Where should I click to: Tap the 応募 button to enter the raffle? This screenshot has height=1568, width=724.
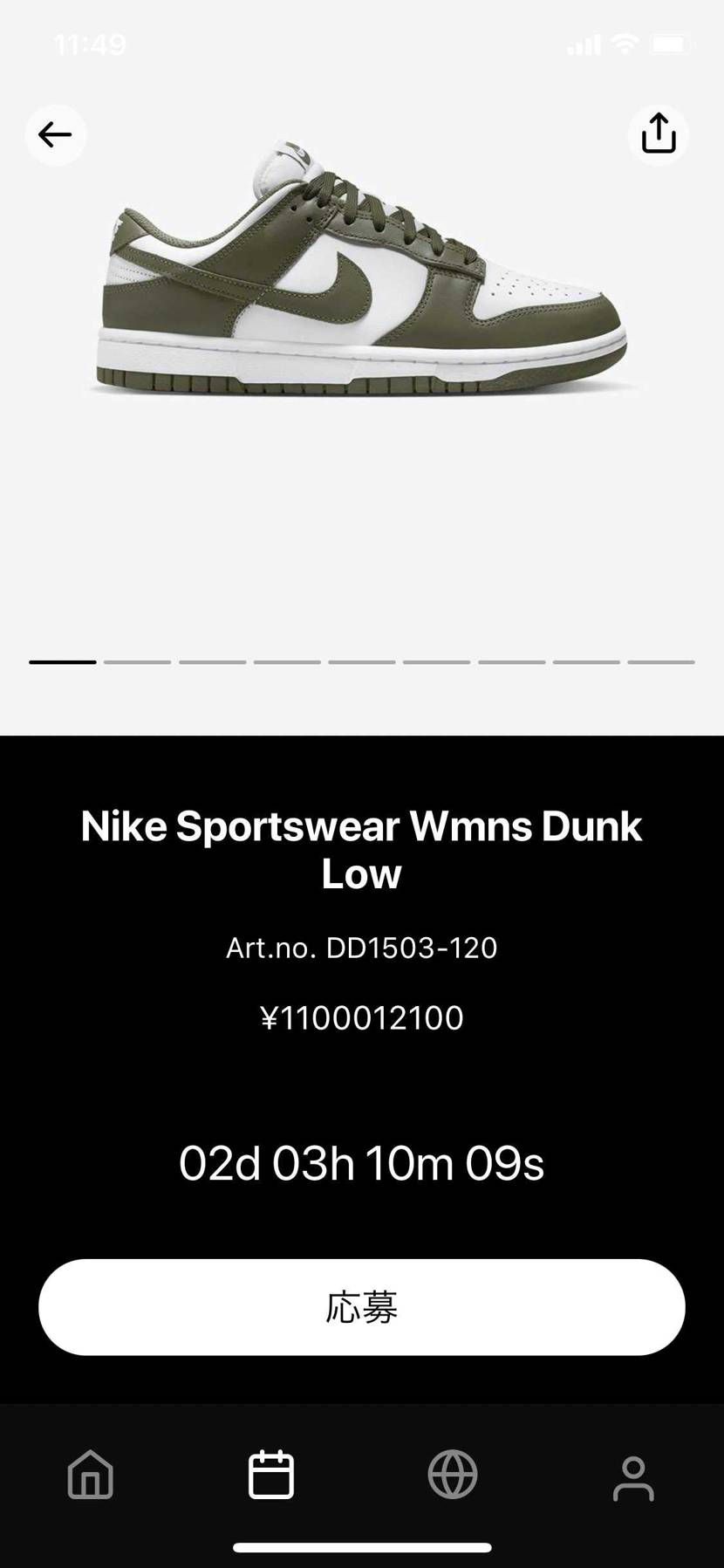click(362, 1306)
